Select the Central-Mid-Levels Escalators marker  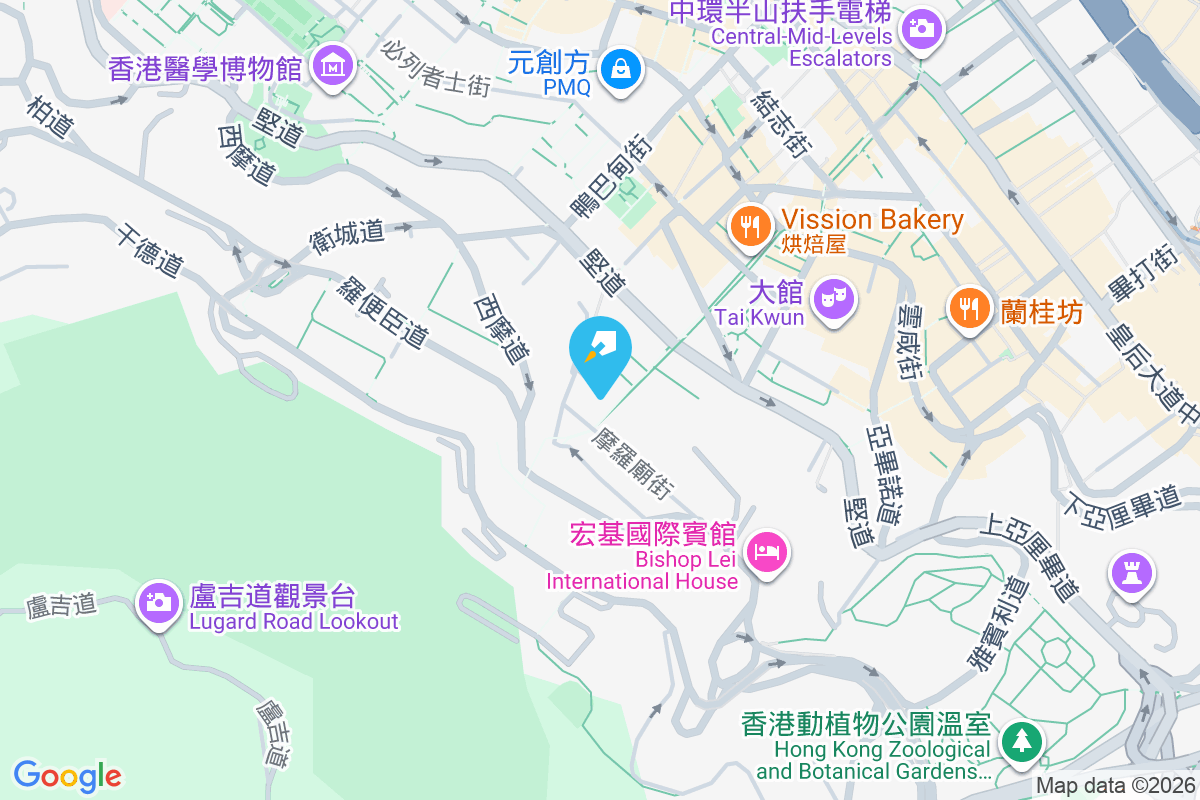pyautogui.click(x=919, y=27)
